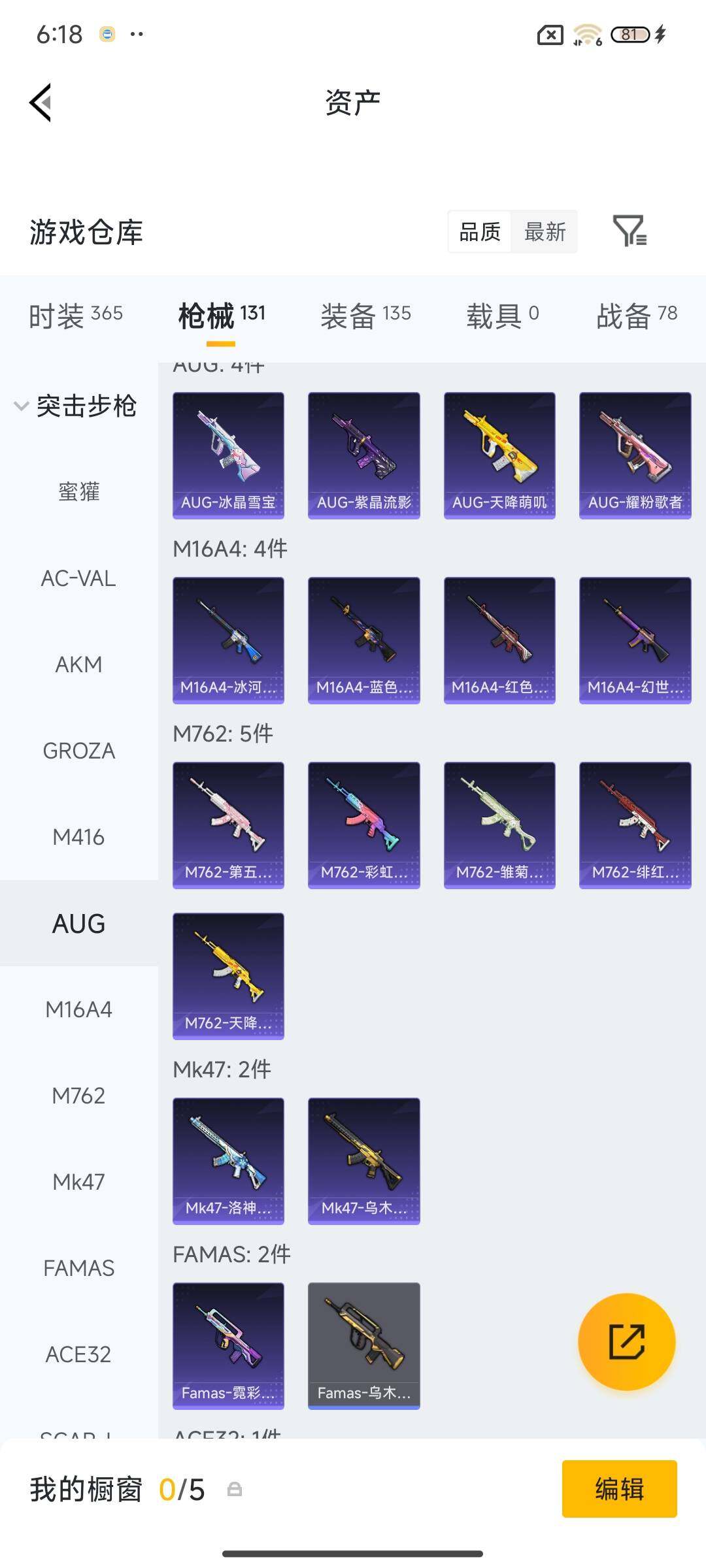The width and height of the screenshot is (706, 1568).
Task: Edit my showcase with 编辑
Action: click(619, 1489)
